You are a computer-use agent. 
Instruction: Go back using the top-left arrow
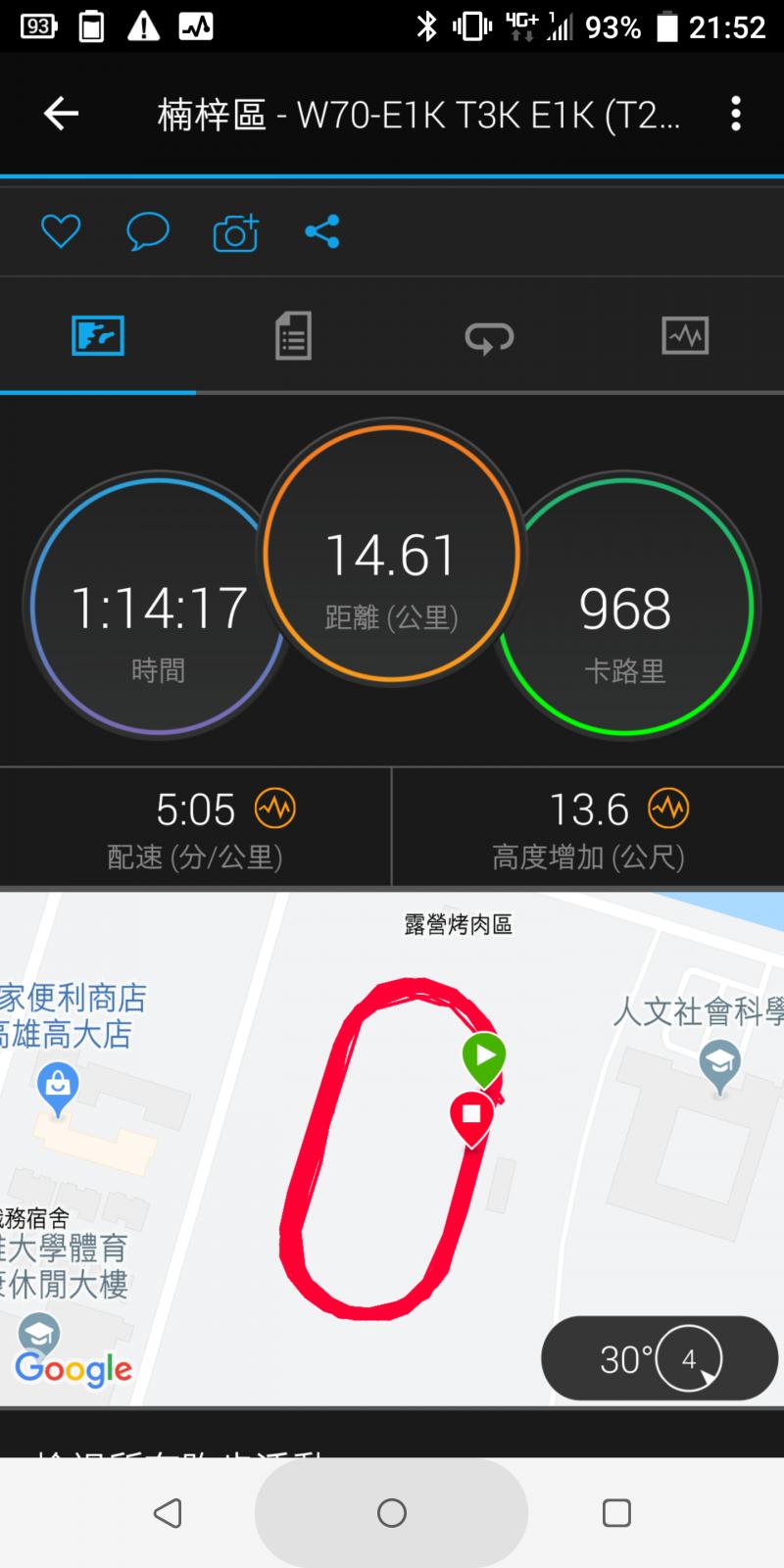[x=61, y=115]
